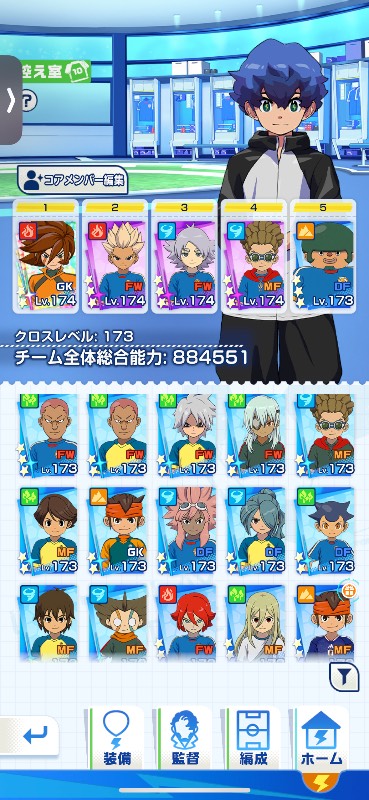Open the filter funnel icon
The height and width of the screenshot is (800, 369).
(344, 677)
